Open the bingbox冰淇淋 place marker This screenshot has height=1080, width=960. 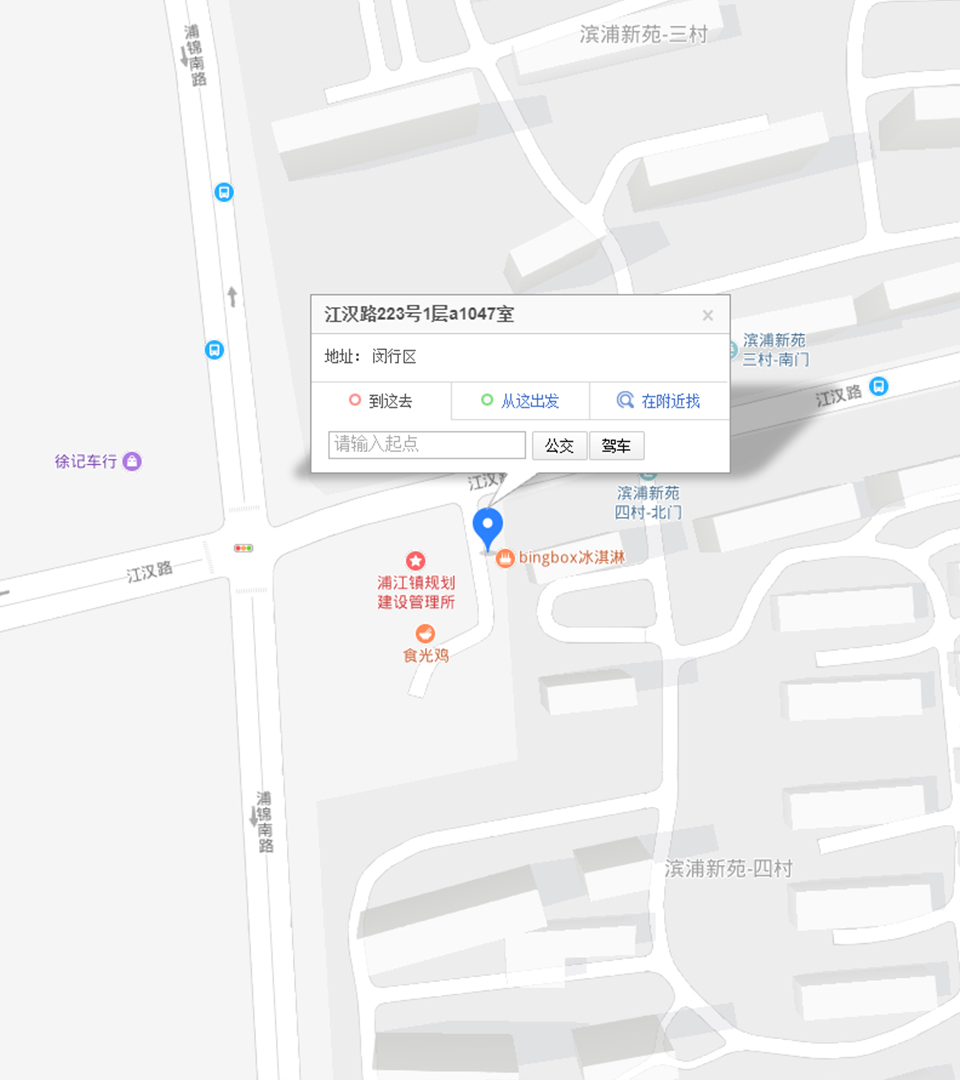pyautogui.click(x=505, y=558)
